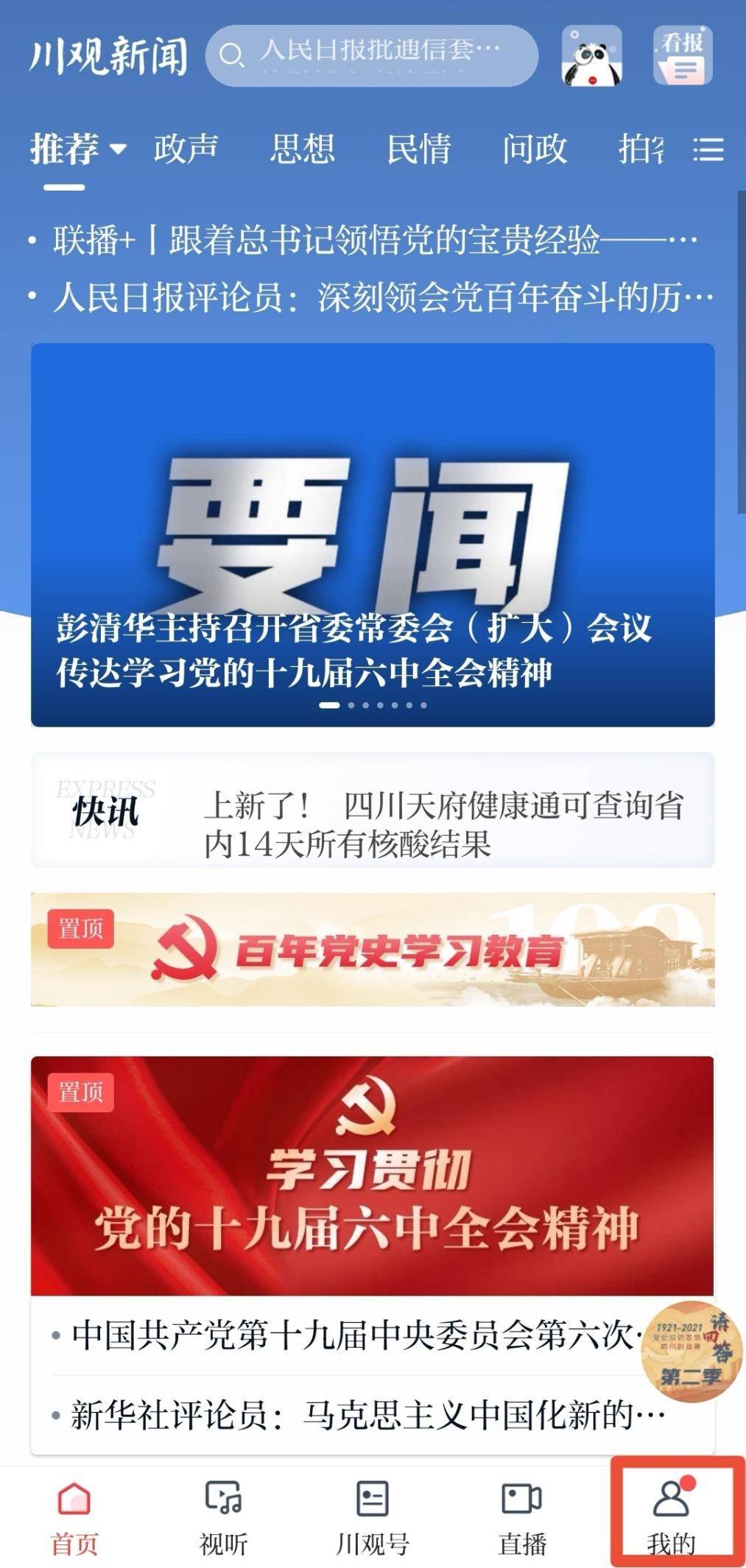This screenshot has height=1568, width=746.
Task: Open the channel list menu icon
Action: pyautogui.click(x=708, y=150)
